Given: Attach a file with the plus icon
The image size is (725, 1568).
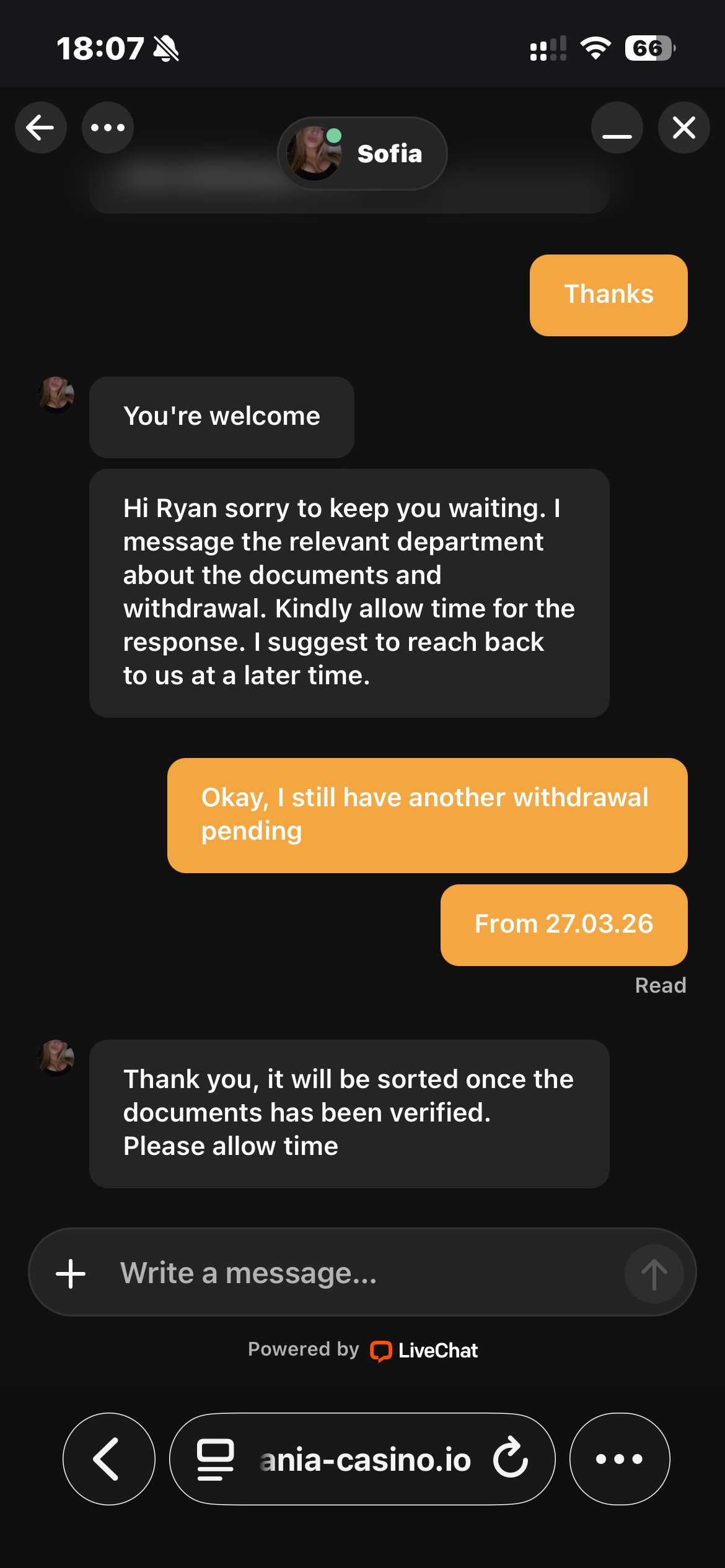Looking at the screenshot, I should (x=71, y=1274).
